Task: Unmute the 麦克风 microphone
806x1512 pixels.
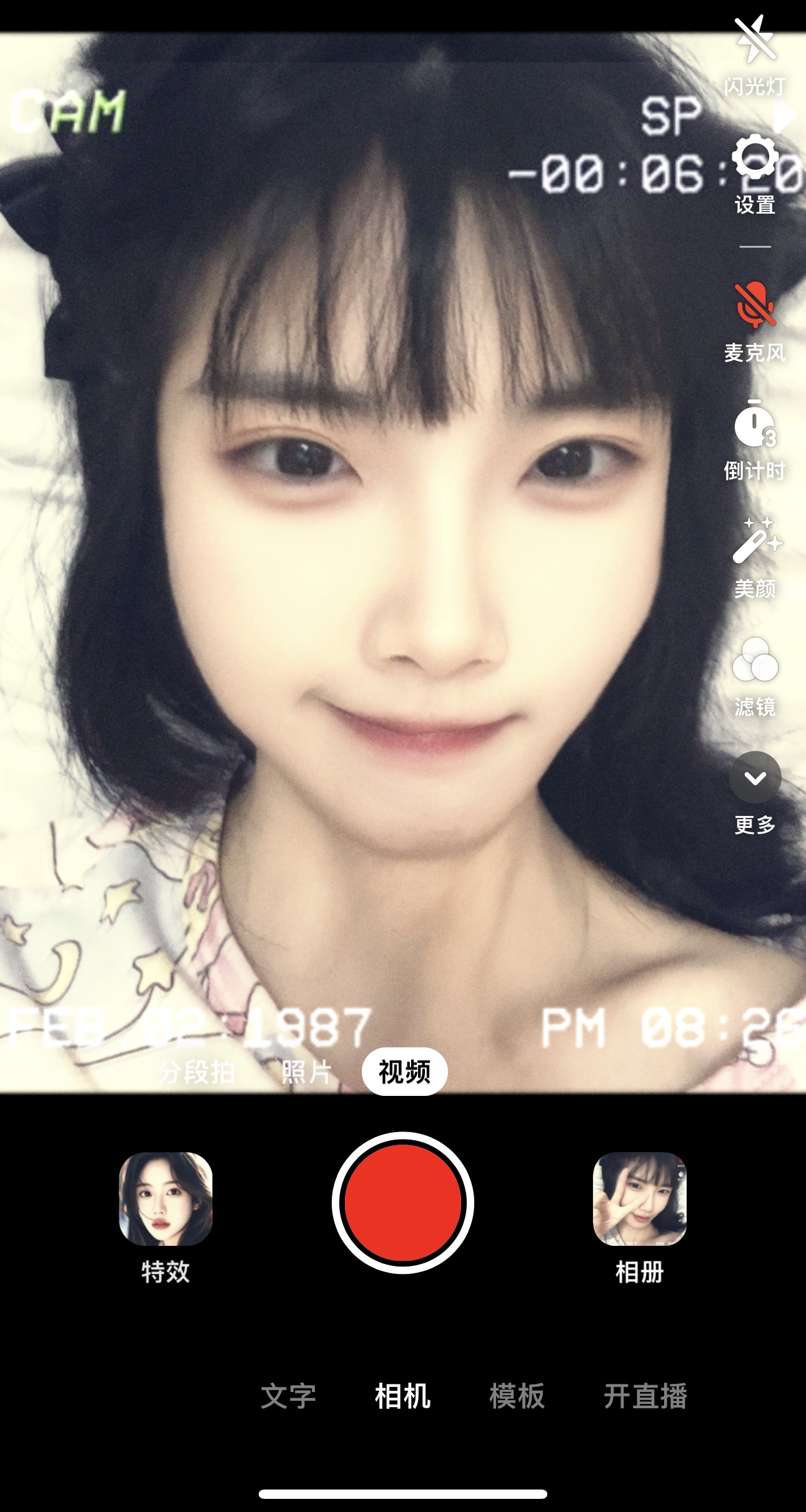Action: (755, 305)
